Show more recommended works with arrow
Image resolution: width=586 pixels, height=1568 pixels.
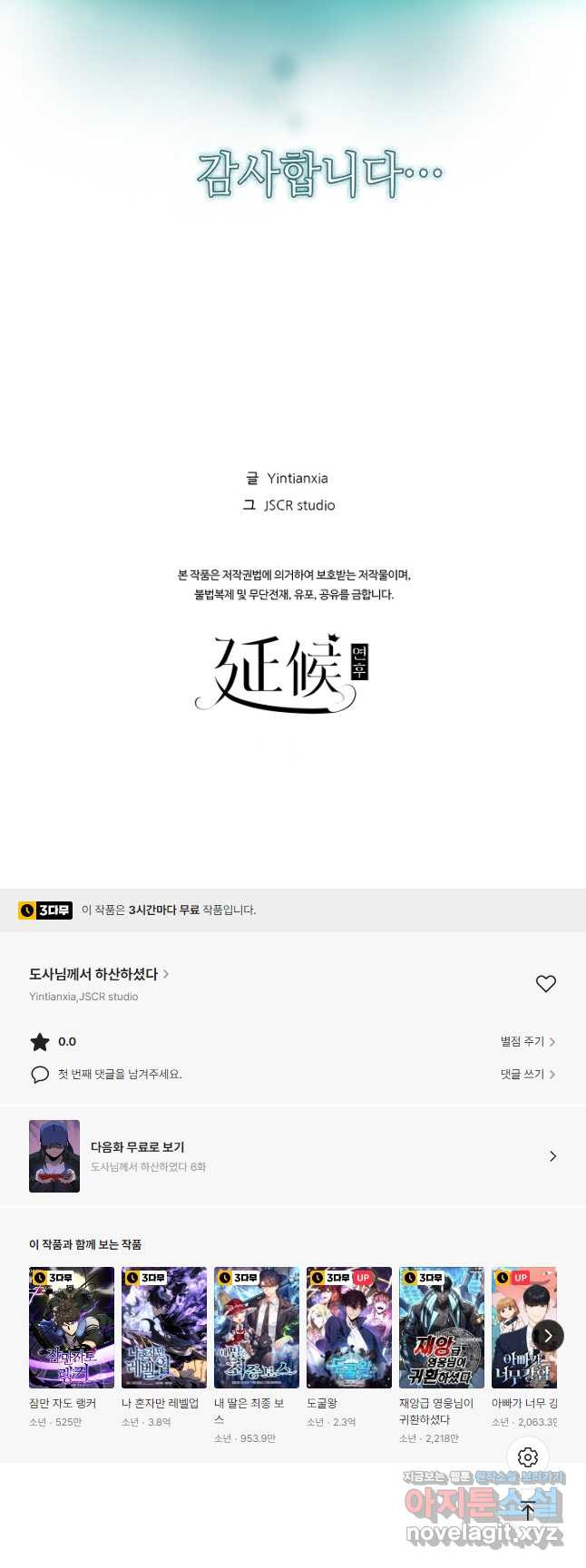tap(548, 1336)
